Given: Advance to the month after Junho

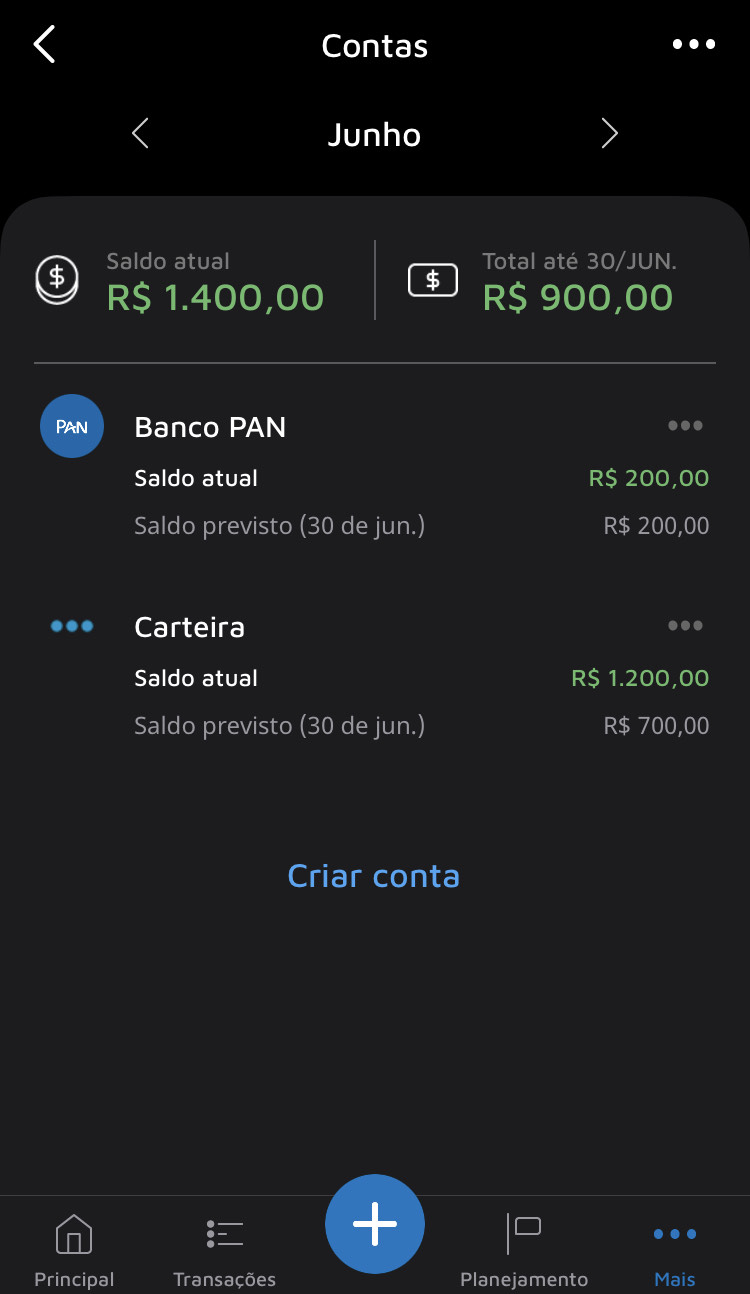Looking at the screenshot, I should 609,134.
